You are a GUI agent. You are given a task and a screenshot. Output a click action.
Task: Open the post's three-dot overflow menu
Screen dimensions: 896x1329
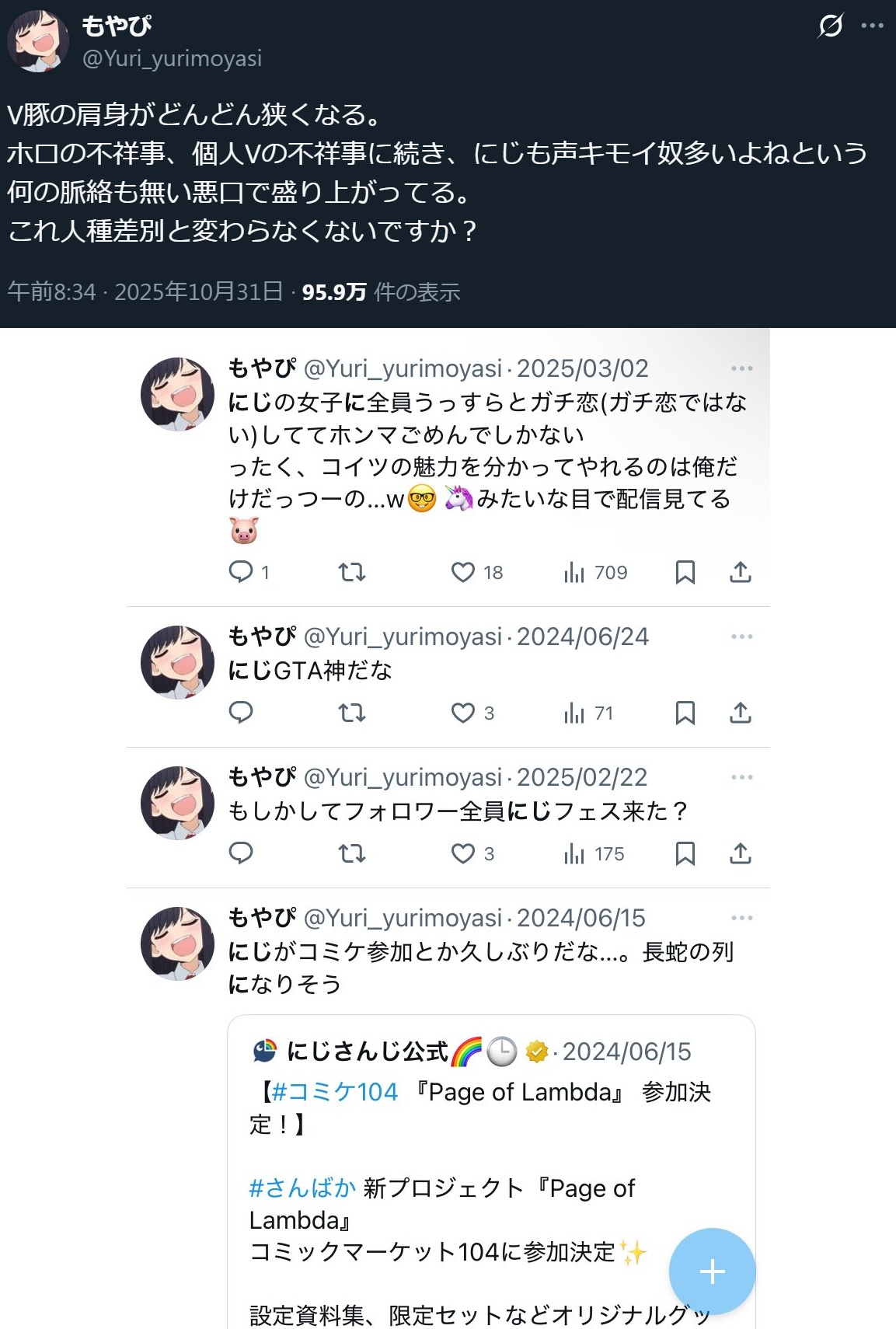(873, 26)
